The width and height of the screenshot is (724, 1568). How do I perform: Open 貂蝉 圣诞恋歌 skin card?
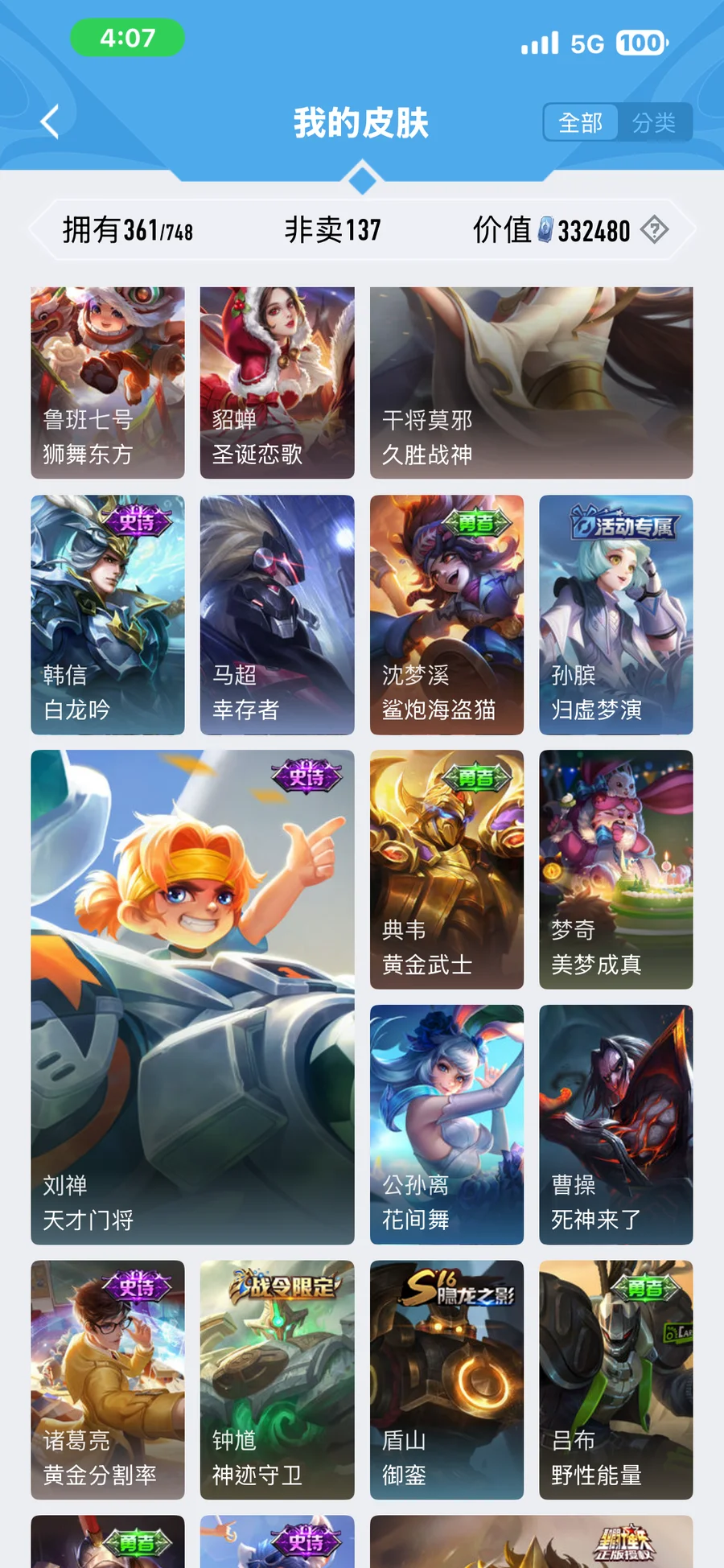click(277, 383)
